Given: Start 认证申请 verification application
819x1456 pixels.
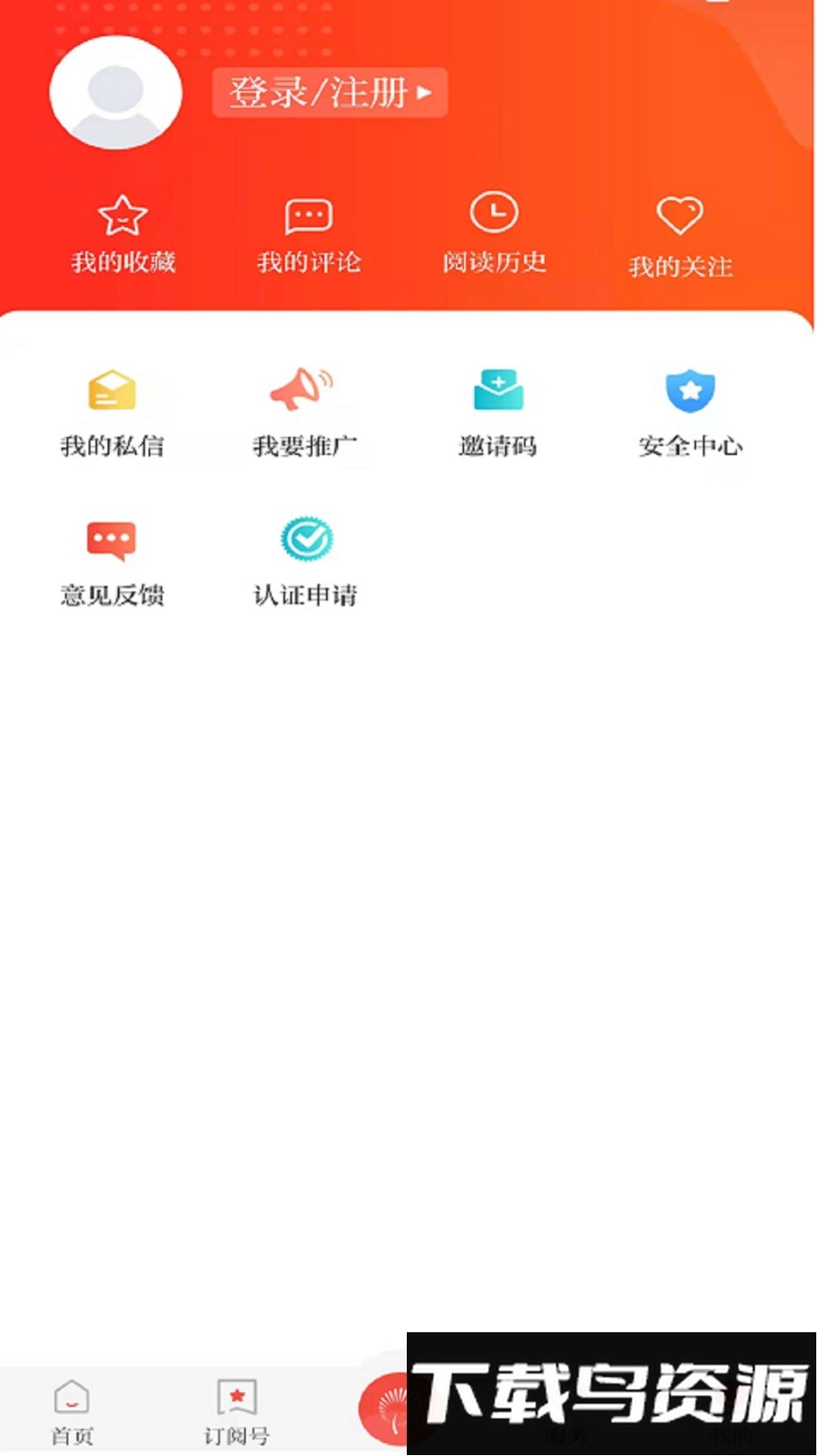Looking at the screenshot, I should 305,561.
